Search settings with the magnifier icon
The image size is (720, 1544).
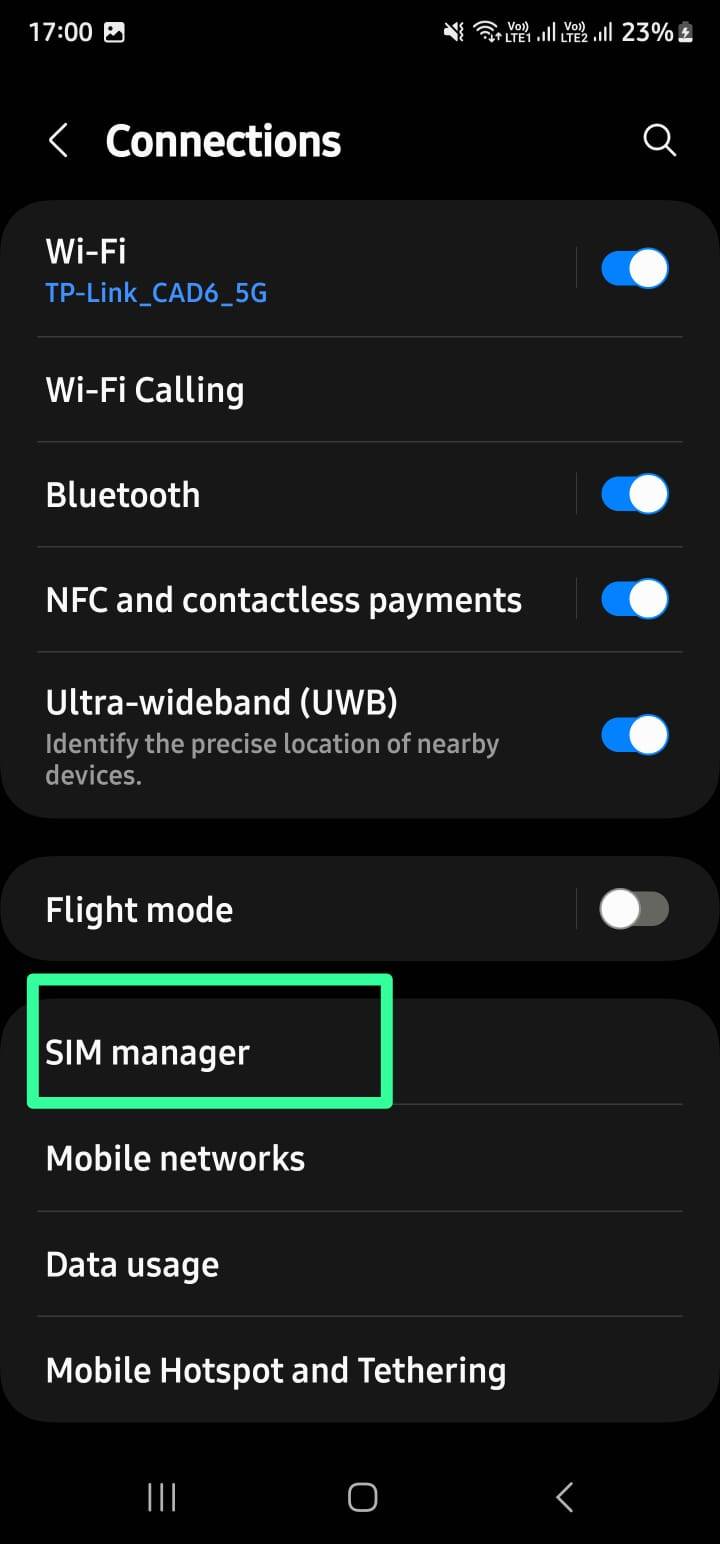pos(659,141)
